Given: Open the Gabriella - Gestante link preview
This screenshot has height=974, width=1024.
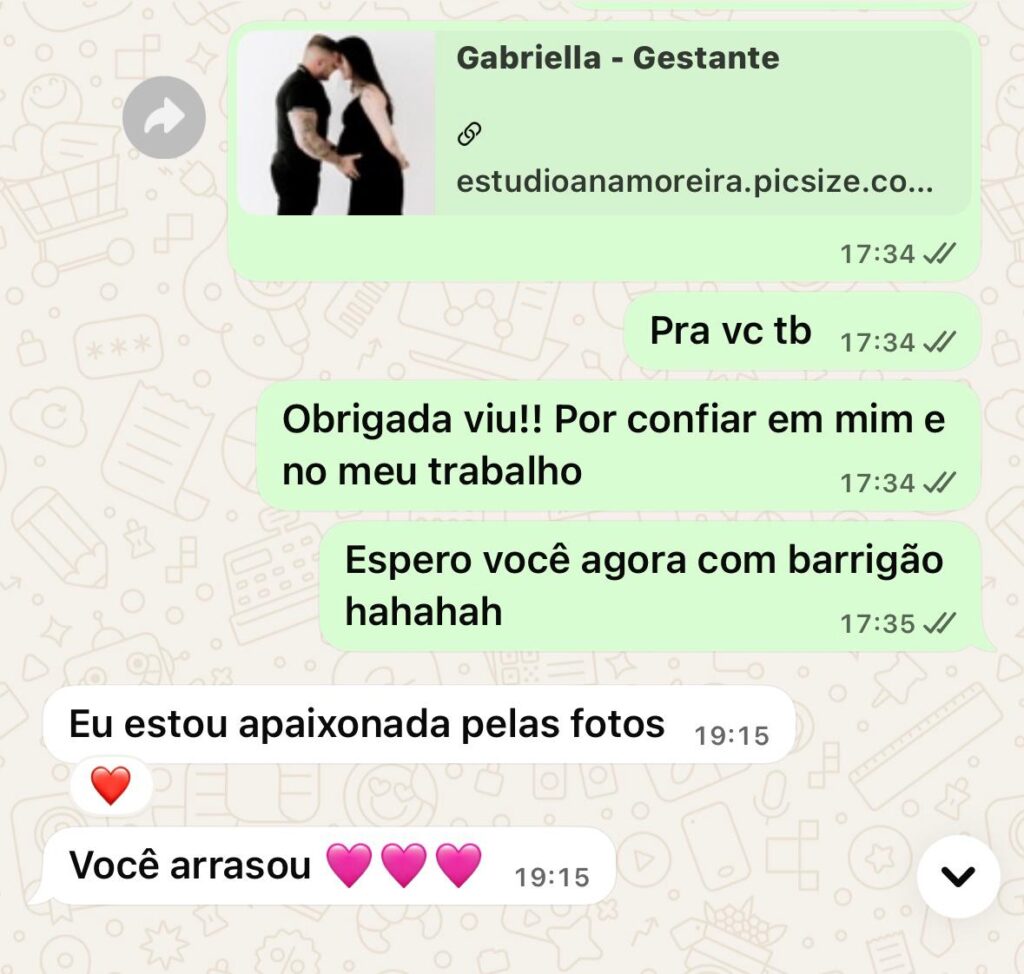Looking at the screenshot, I should [x=604, y=122].
